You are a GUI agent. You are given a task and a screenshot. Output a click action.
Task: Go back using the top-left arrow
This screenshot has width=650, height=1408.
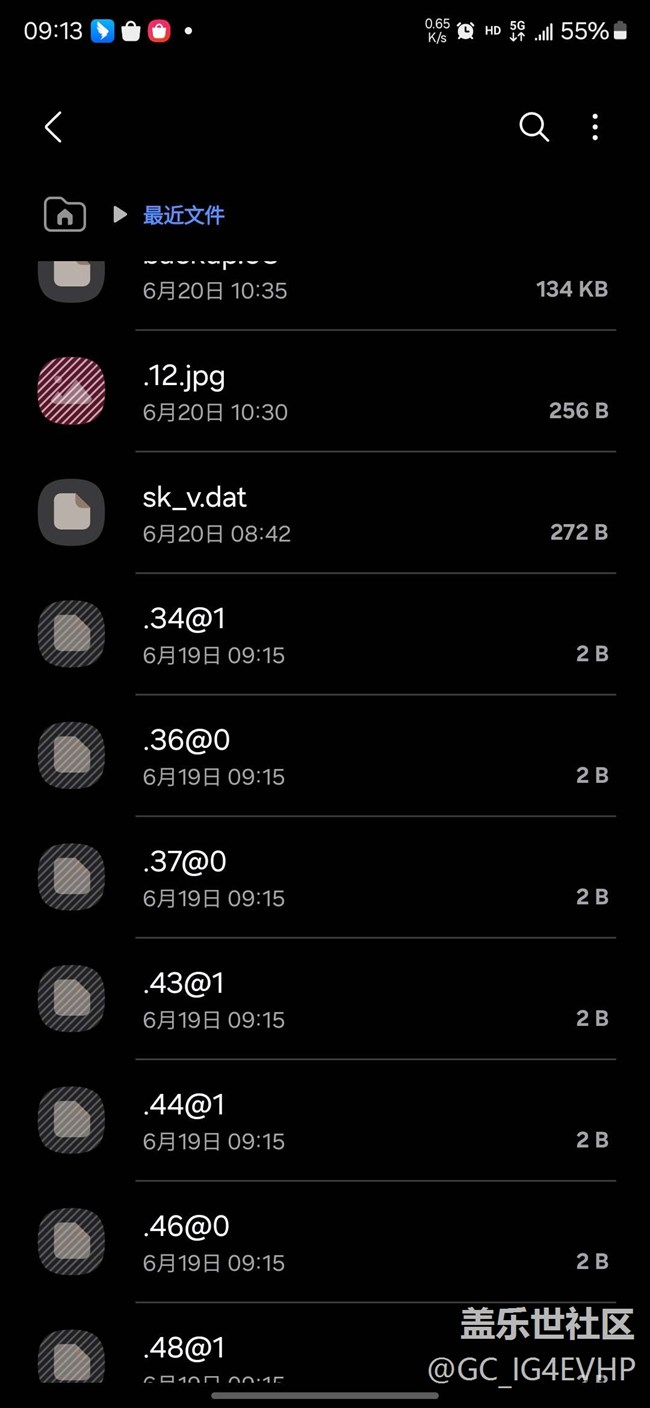coord(54,127)
